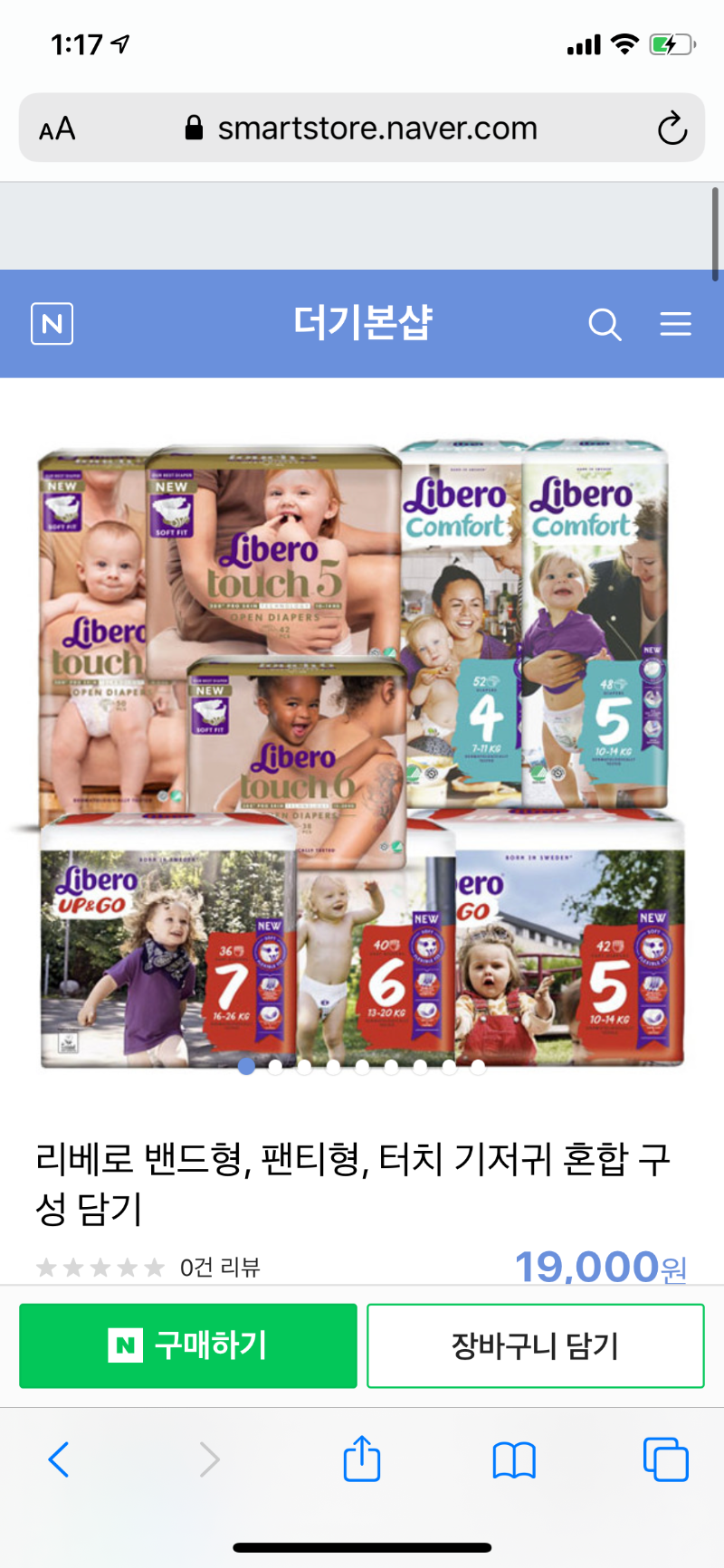The width and height of the screenshot is (724, 1568).
Task: Open the hamburger menu
Action: coord(675,324)
